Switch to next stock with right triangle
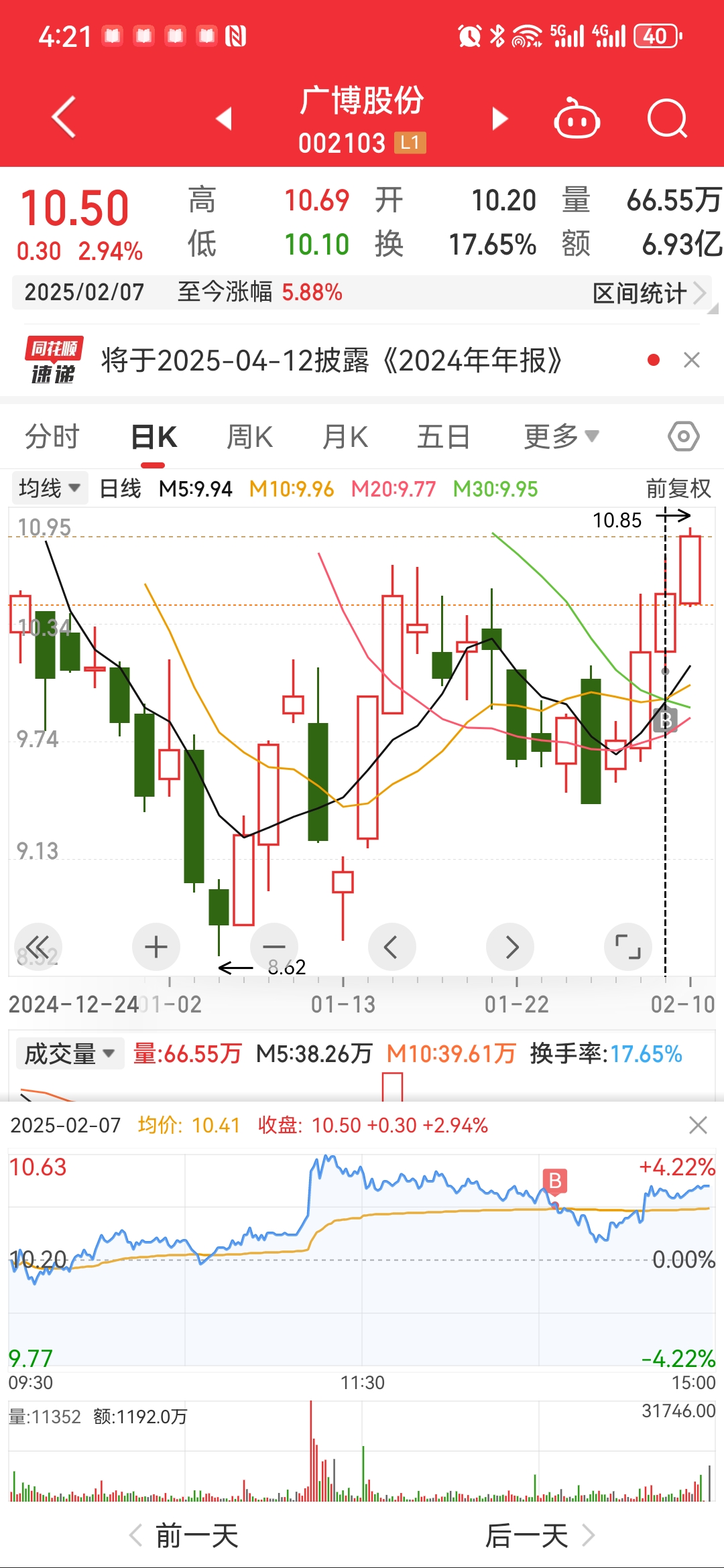Image resolution: width=724 pixels, height=1568 pixels. (499, 118)
